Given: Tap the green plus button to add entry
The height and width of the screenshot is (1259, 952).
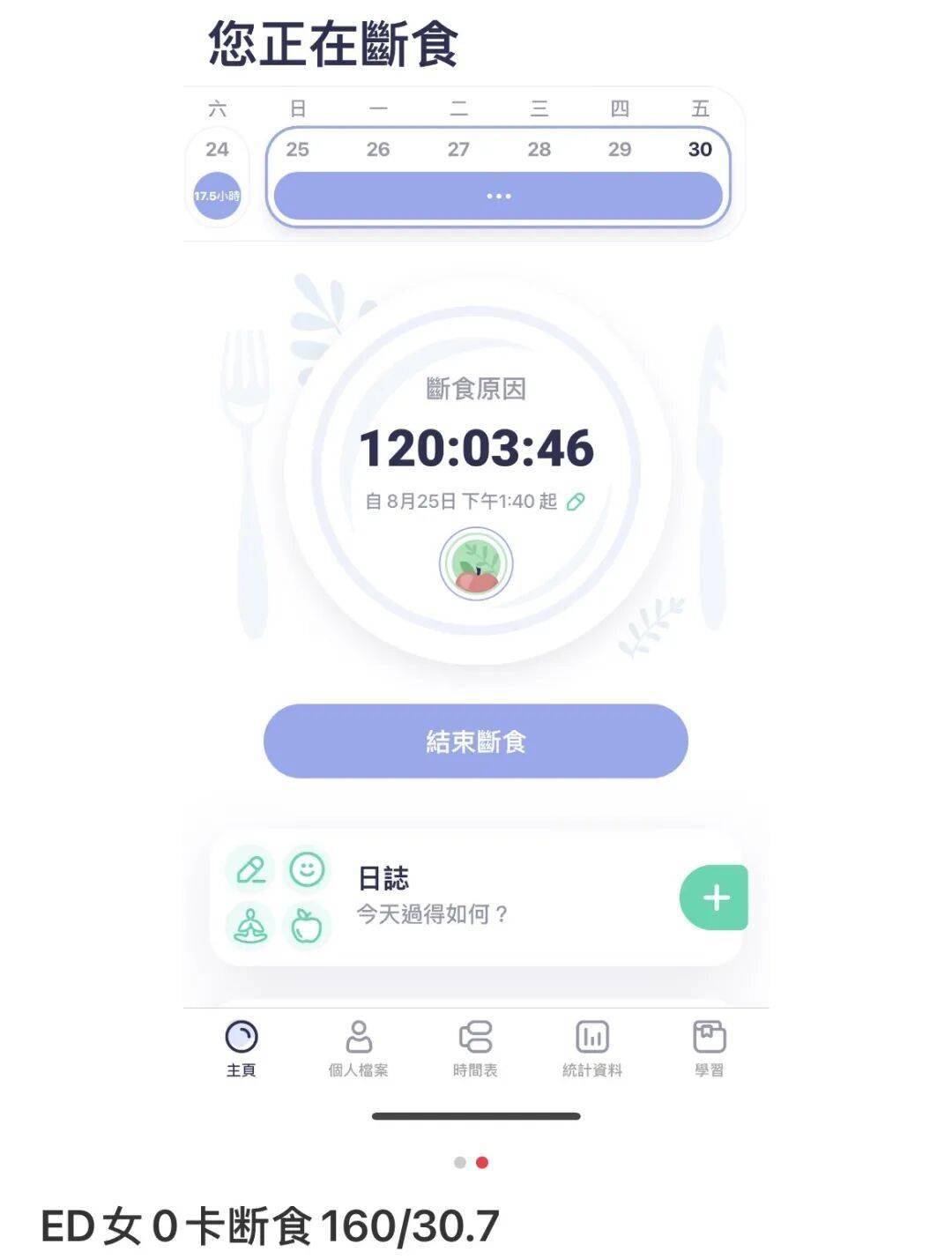Looking at the screenshot, I should point(716,898).
